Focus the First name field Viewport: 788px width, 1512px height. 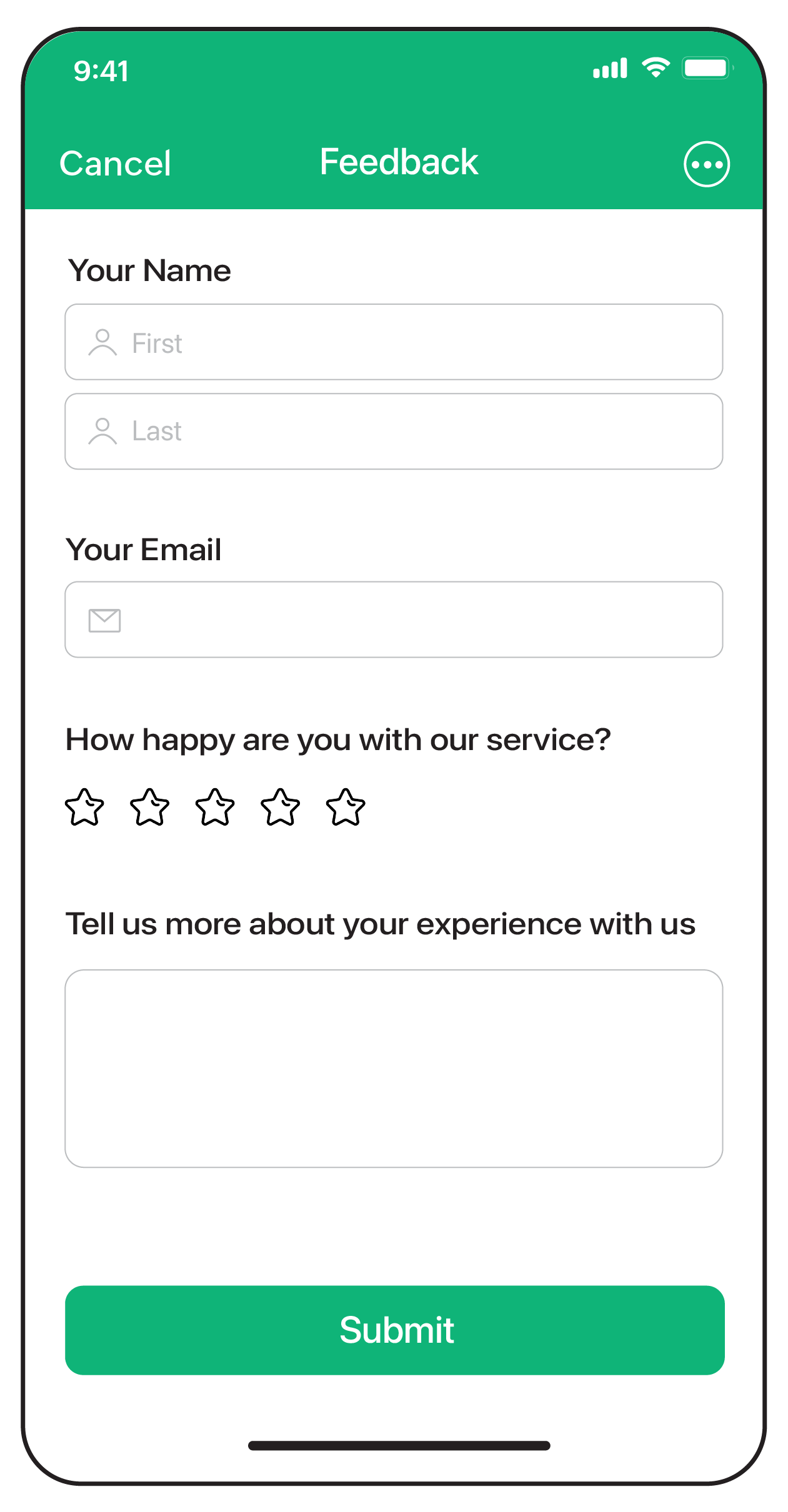(x=394, y=342)
